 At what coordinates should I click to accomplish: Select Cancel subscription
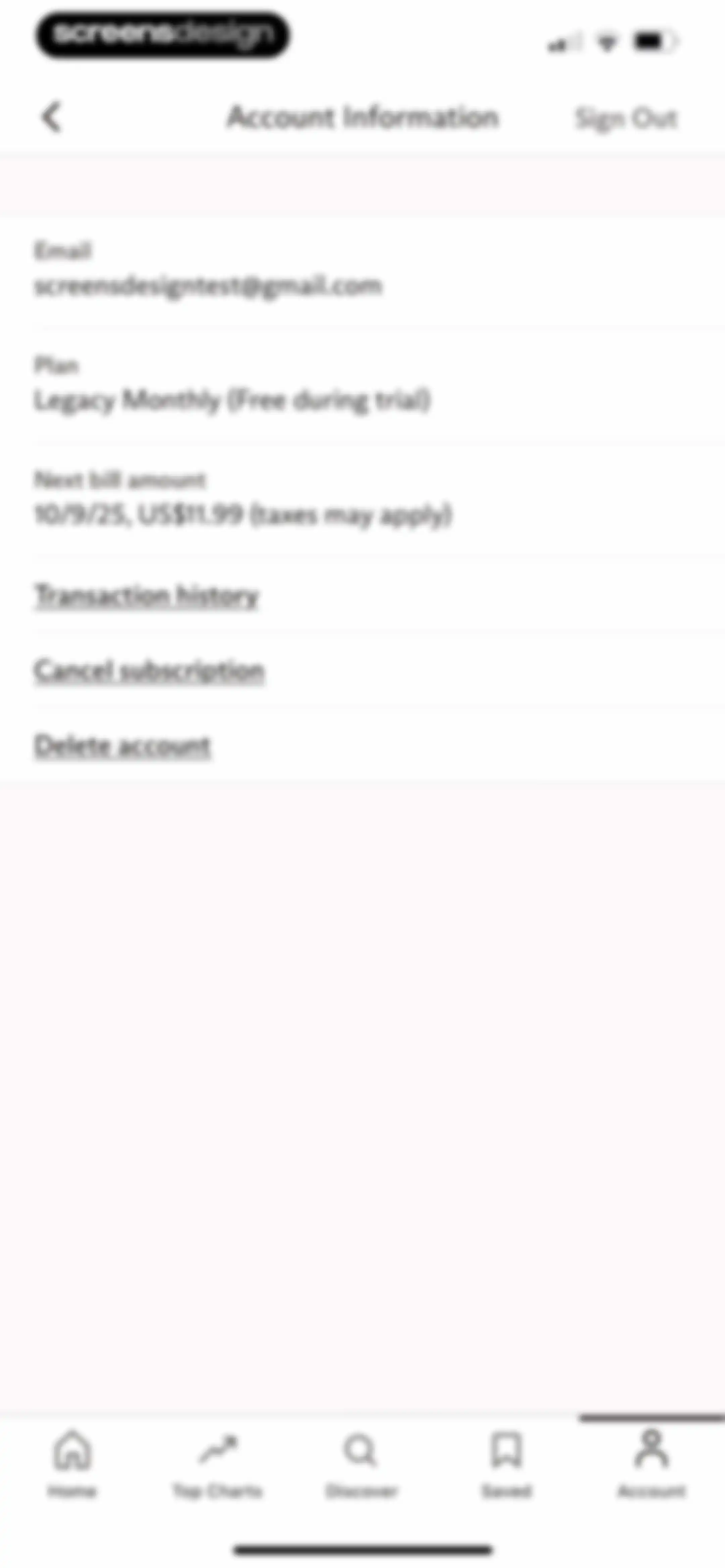(x=149, y=671)
